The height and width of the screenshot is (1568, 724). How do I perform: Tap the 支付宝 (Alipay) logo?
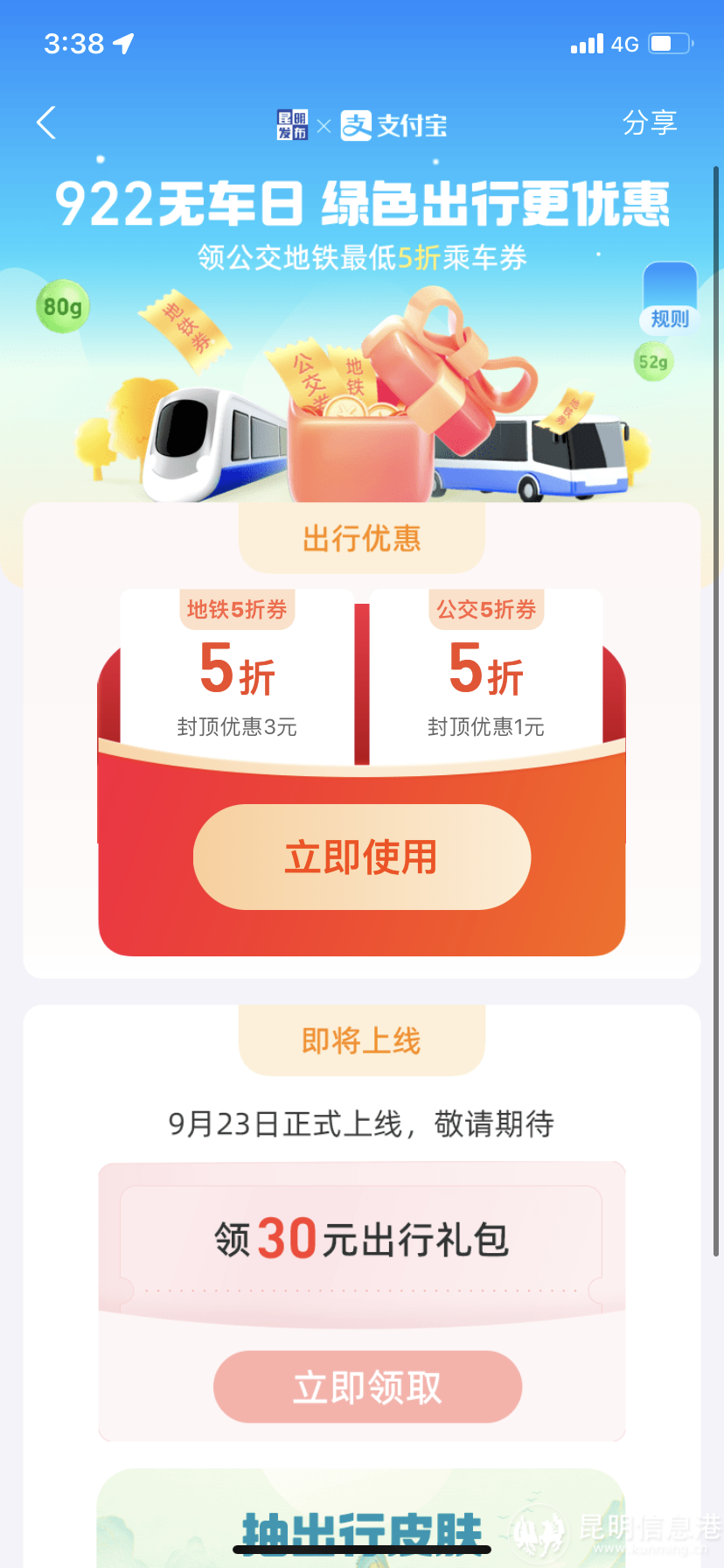[x=393, y=124]
